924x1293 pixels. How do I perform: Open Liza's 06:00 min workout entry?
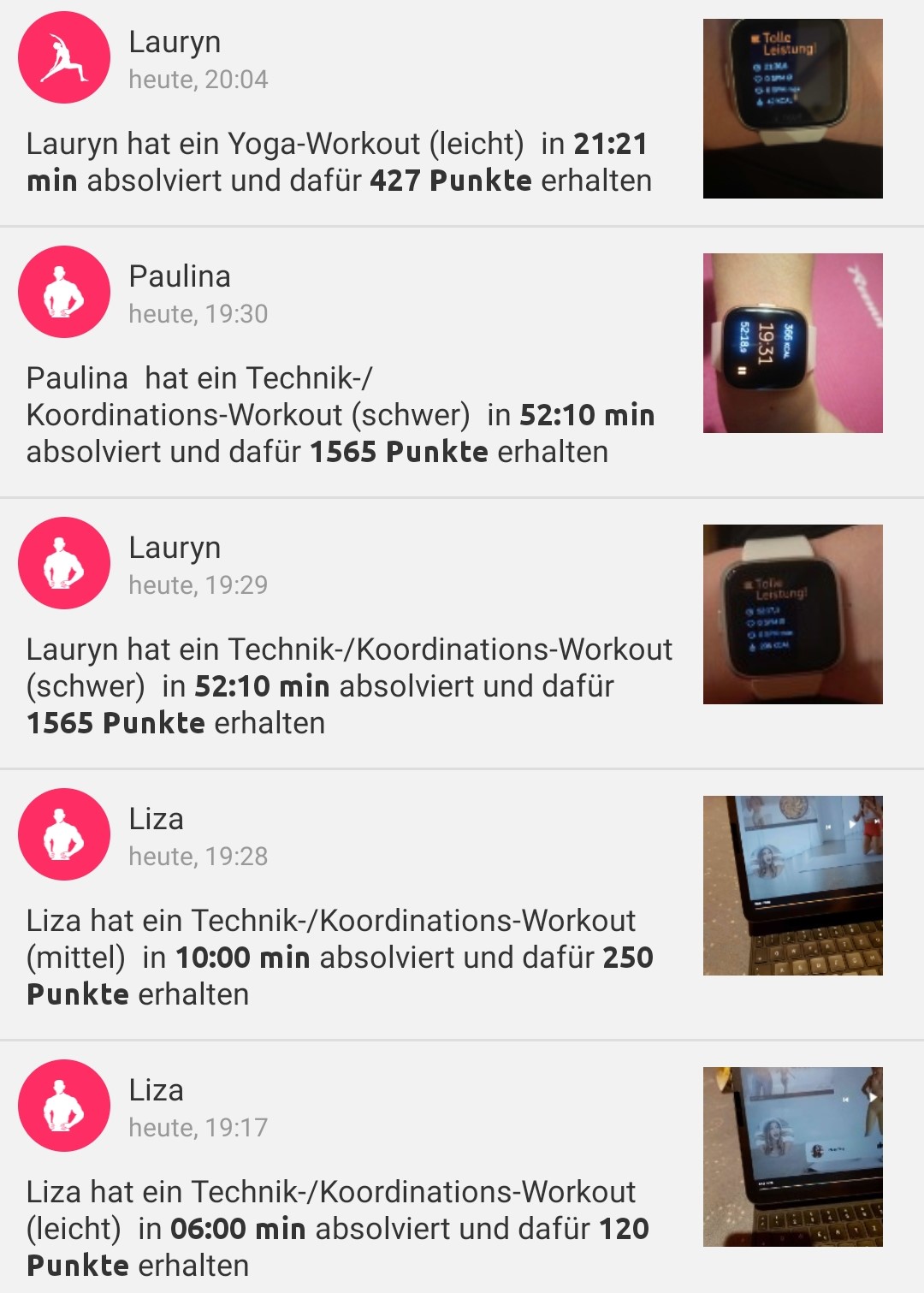339,1229
